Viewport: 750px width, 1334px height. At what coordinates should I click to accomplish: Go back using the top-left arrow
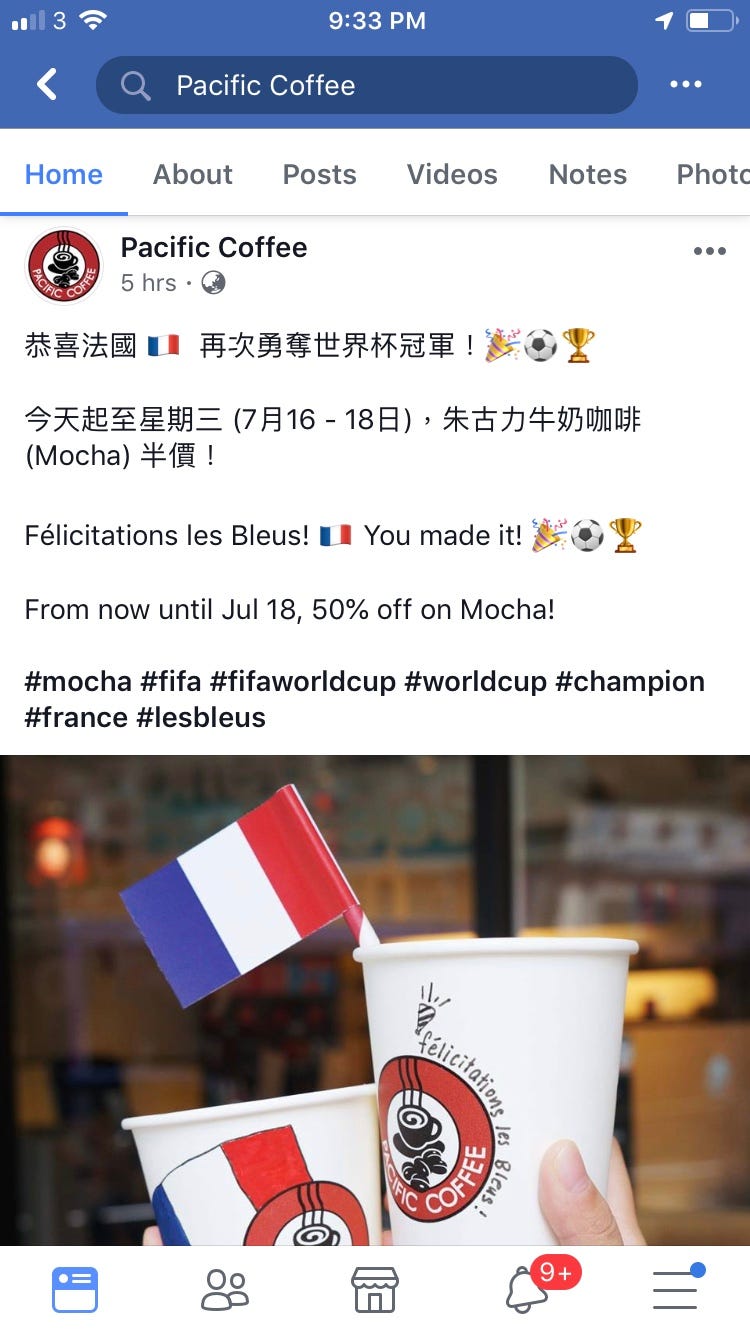pos(47,84)
